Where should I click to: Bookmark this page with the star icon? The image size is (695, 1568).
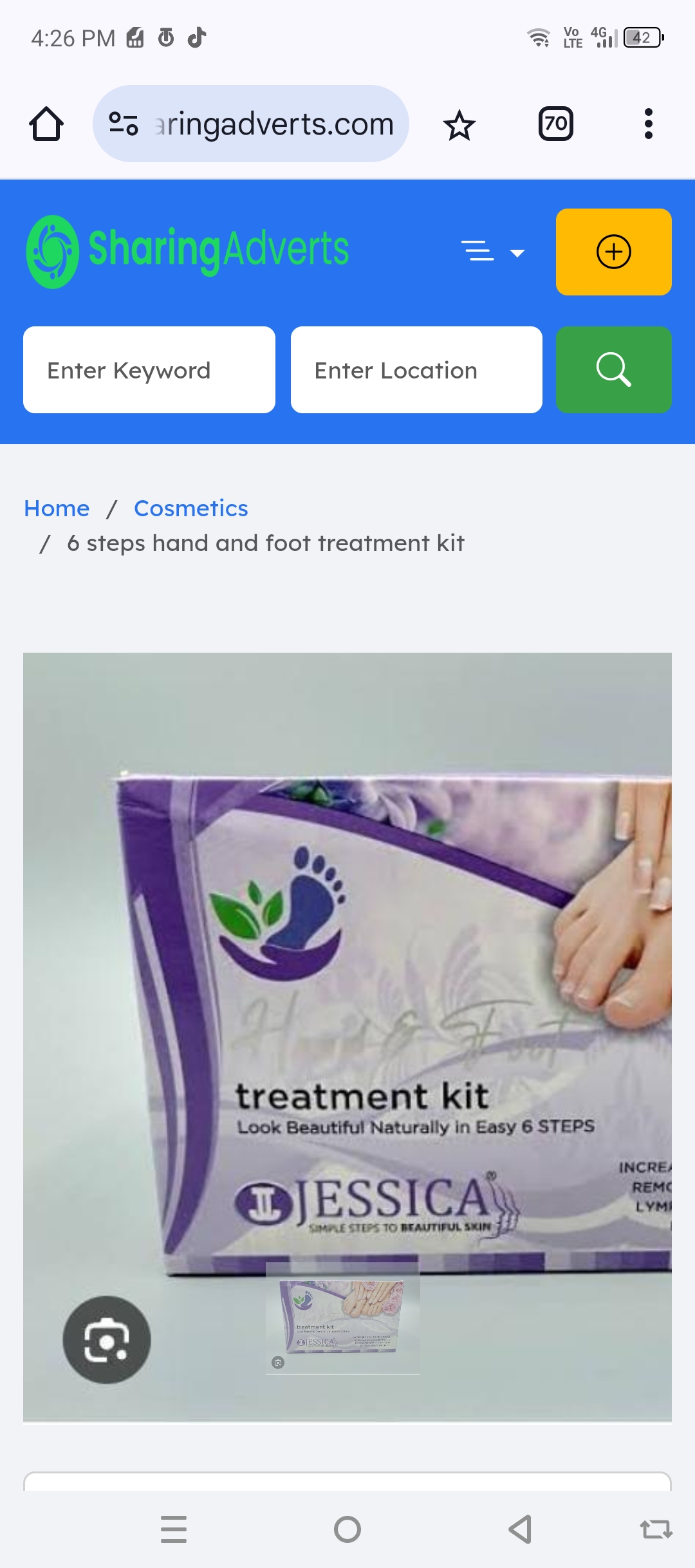(x=459, y=125)
